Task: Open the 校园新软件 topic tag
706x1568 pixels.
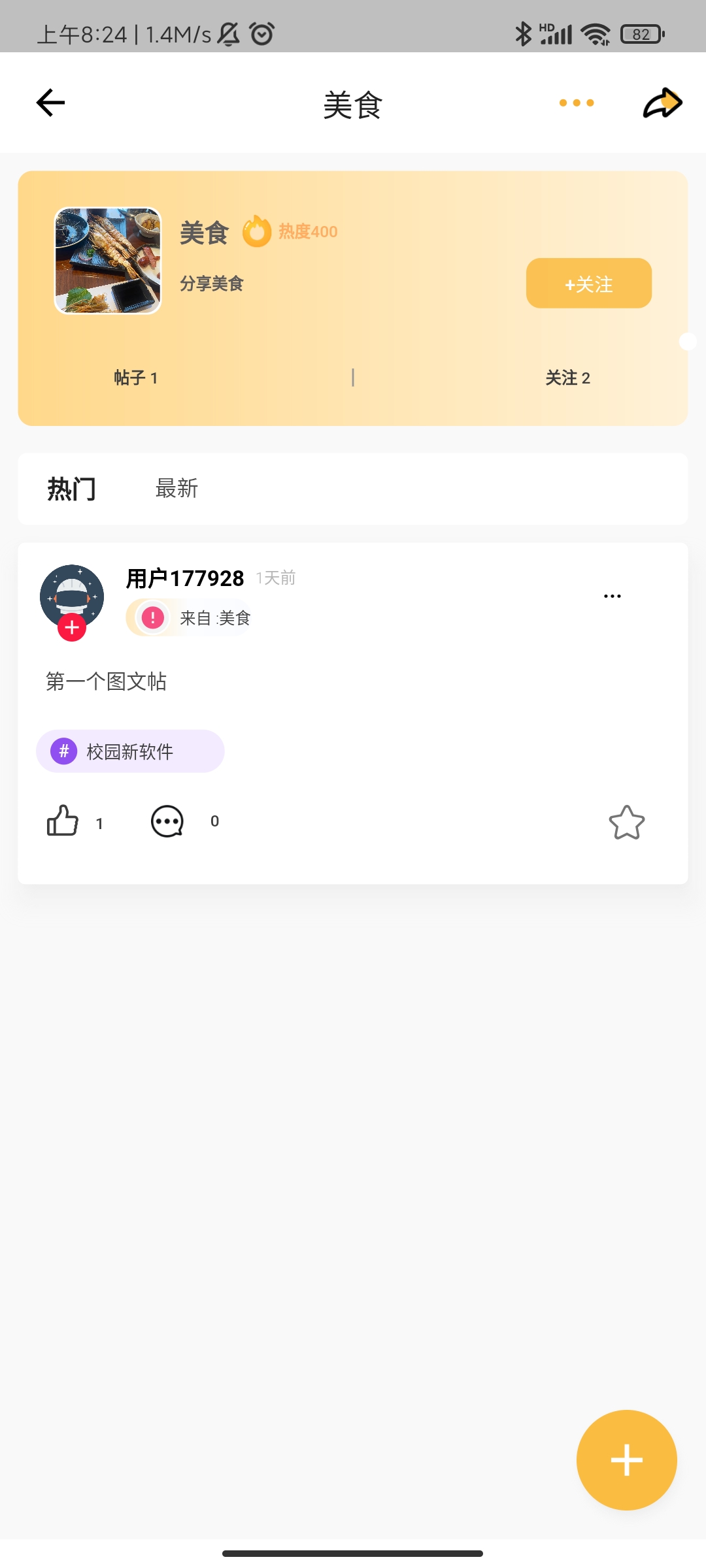Action: 130,751
